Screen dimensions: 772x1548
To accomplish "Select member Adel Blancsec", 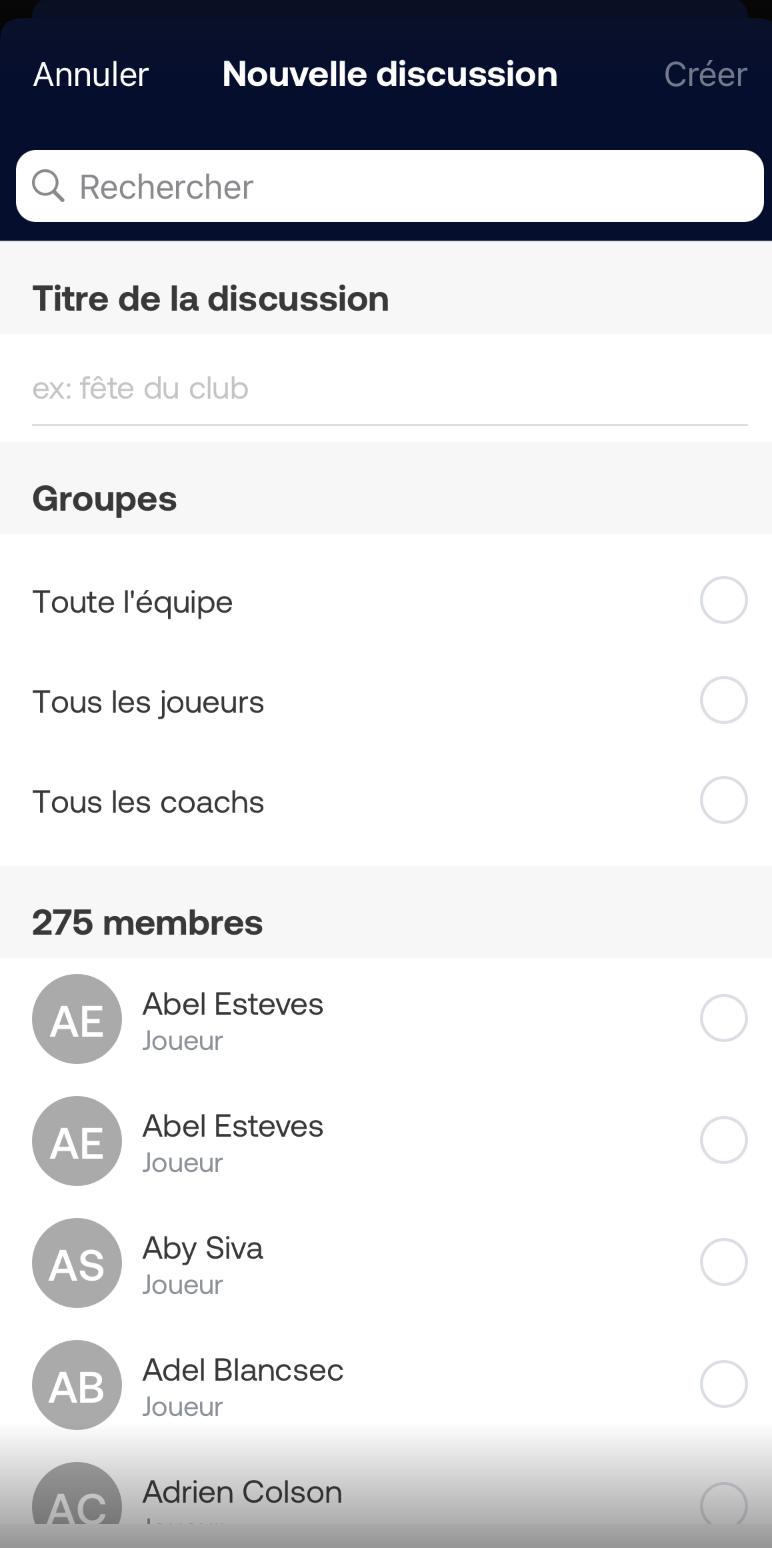I will click(386, 1385).
